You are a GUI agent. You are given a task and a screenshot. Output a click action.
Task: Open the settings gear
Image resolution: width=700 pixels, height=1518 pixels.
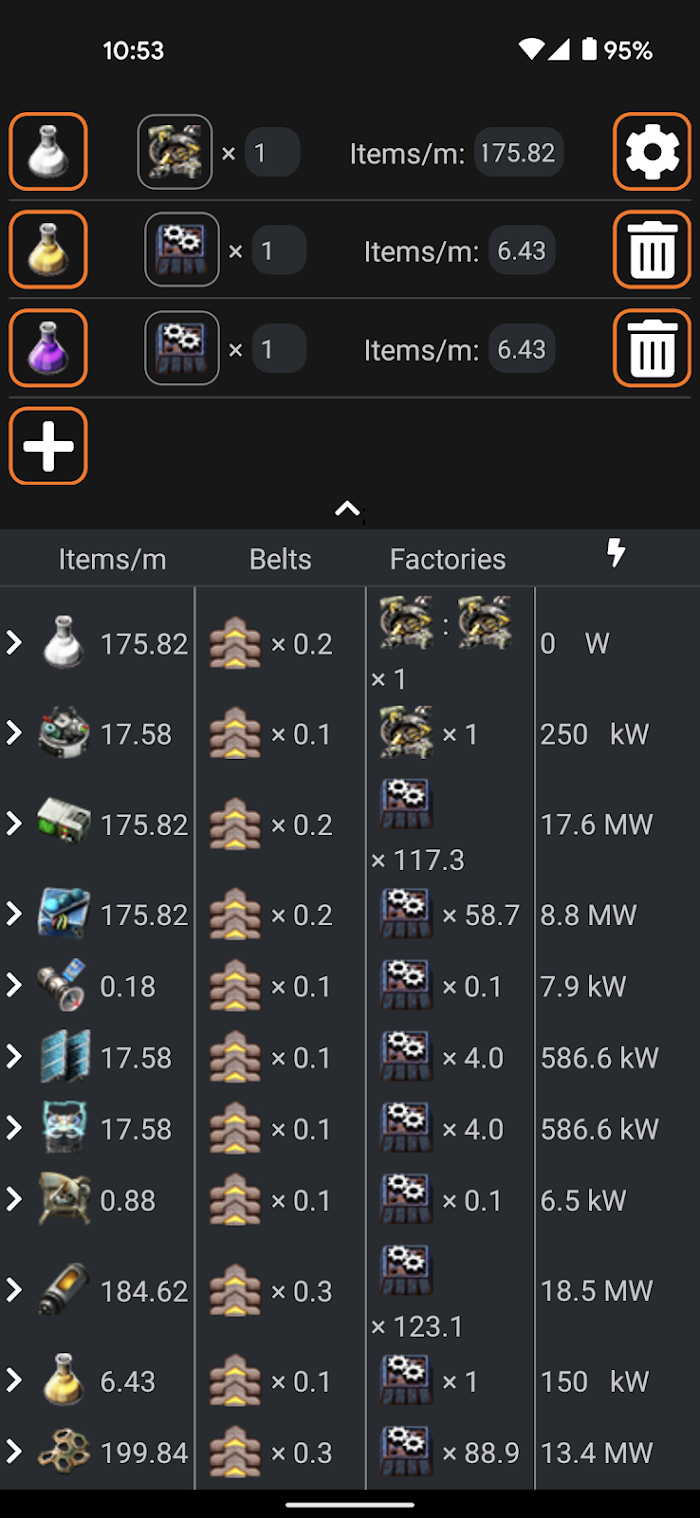coord(652,152)
